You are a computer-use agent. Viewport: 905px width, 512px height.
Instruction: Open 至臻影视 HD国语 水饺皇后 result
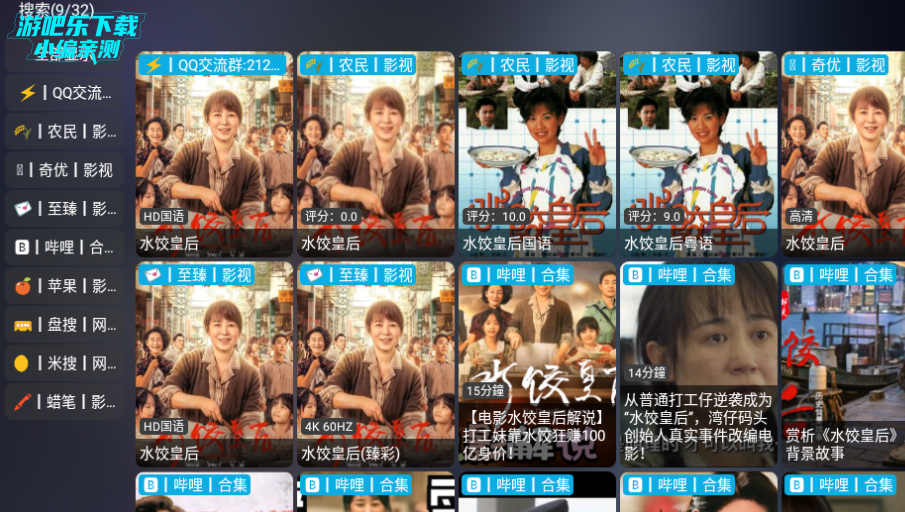coord(214,365)
